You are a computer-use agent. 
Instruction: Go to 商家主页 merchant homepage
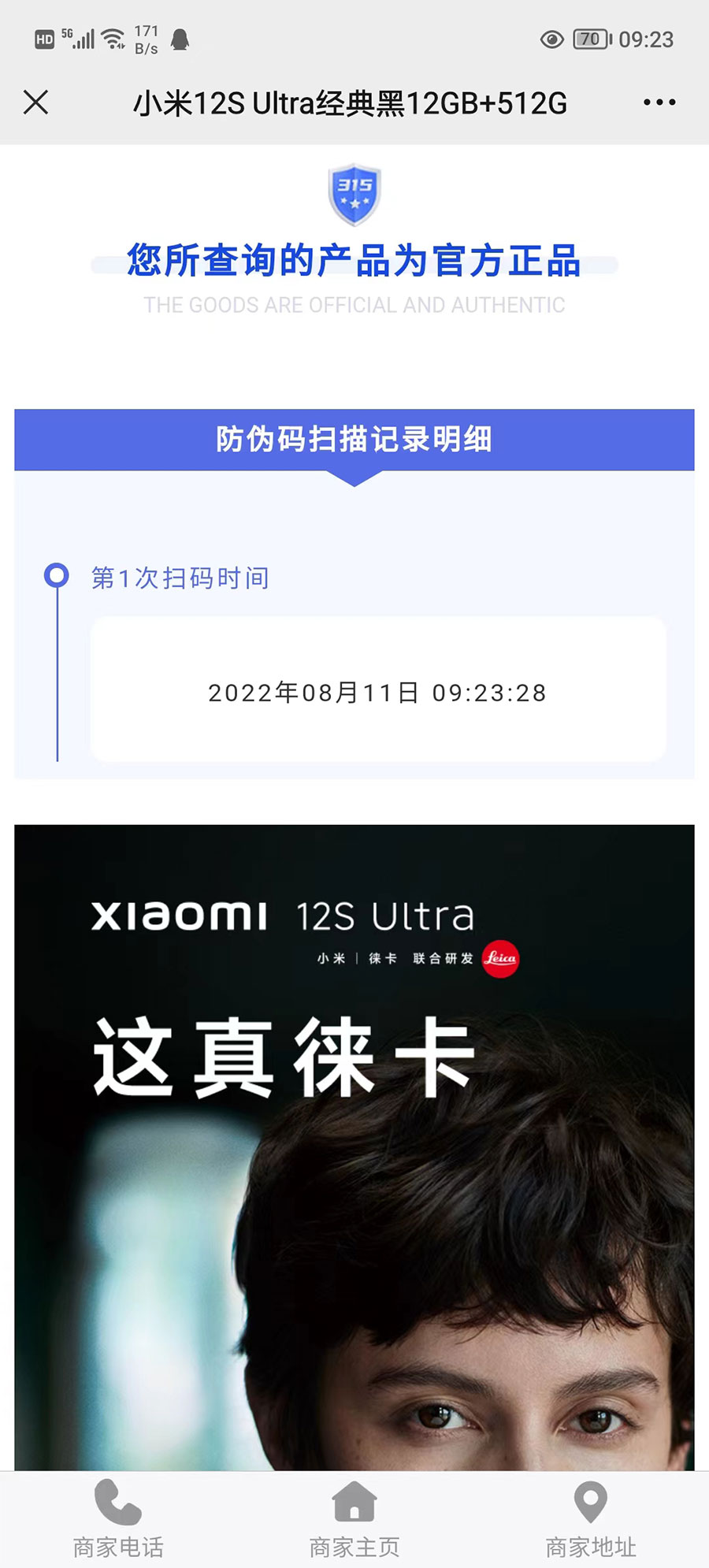[354, 1519]
